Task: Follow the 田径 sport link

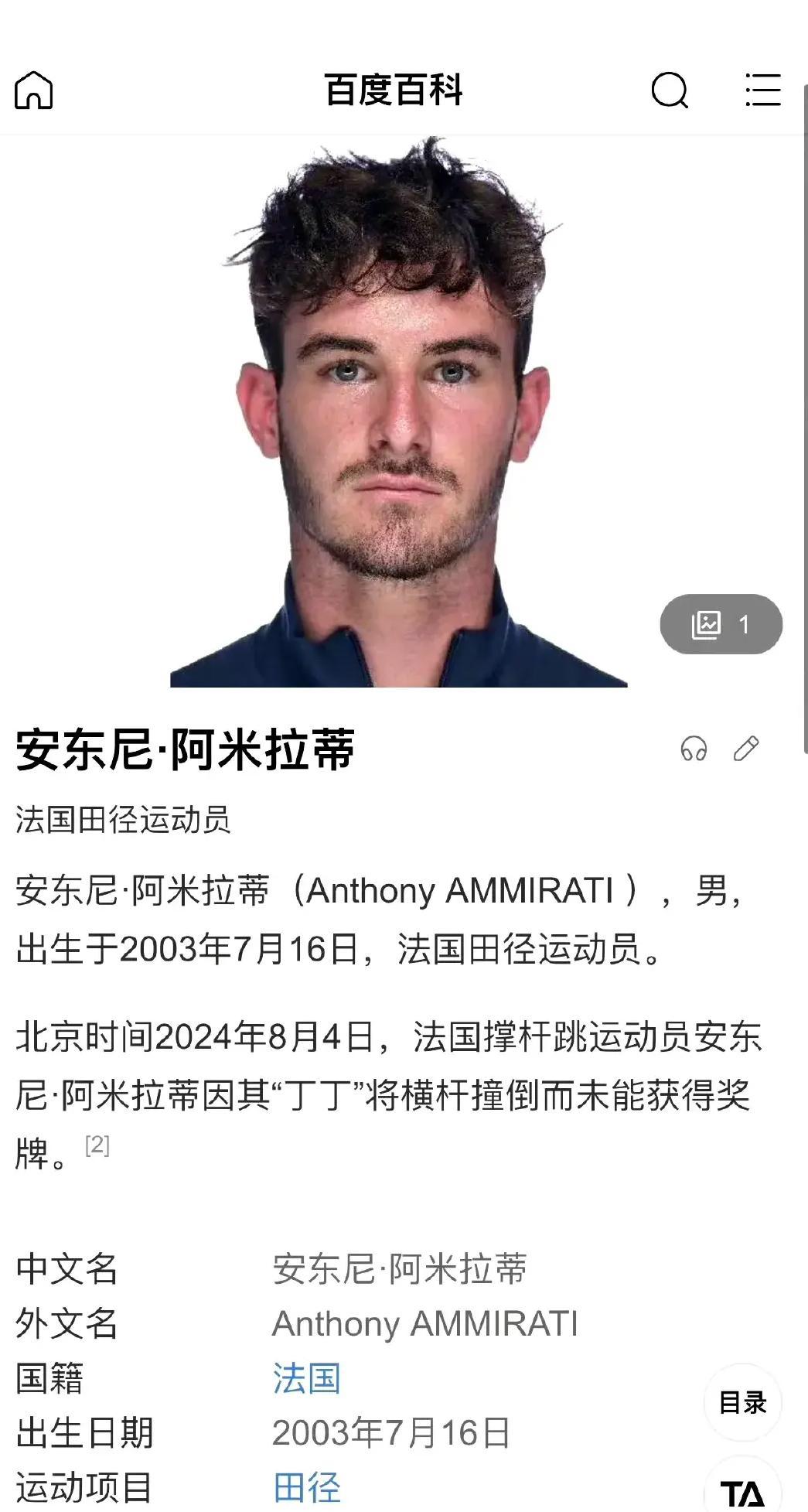Action: point(306,1487)
